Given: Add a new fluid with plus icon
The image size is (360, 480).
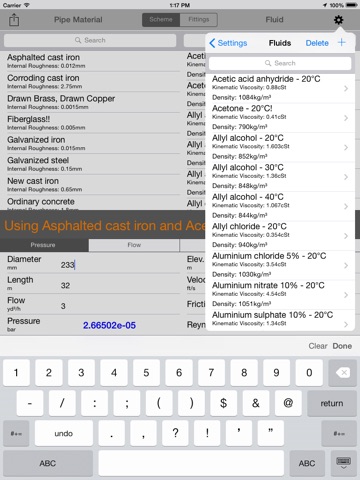Looking at the screenshot, I should tap(342, 43).
